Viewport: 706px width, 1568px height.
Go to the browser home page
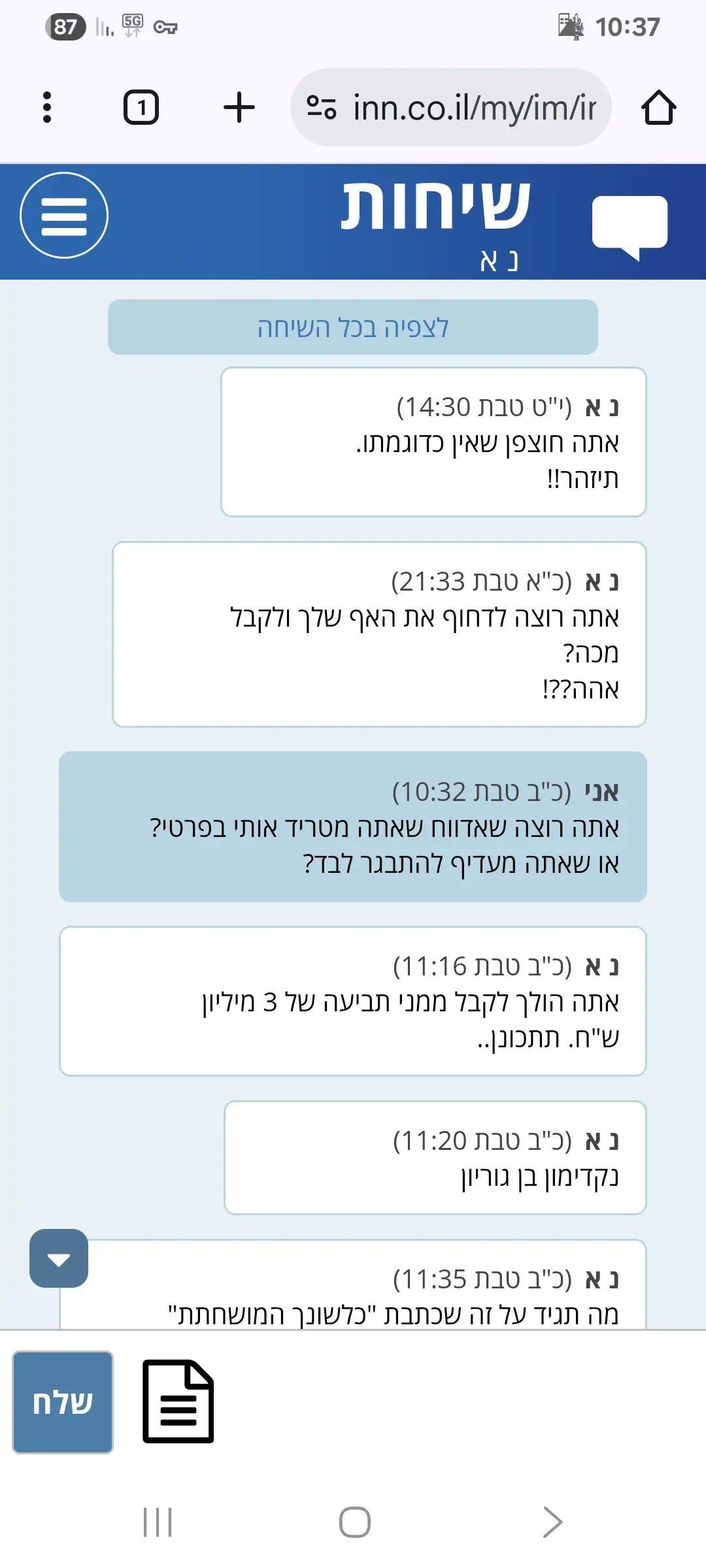pyautogui.click(x=658, y=107)
